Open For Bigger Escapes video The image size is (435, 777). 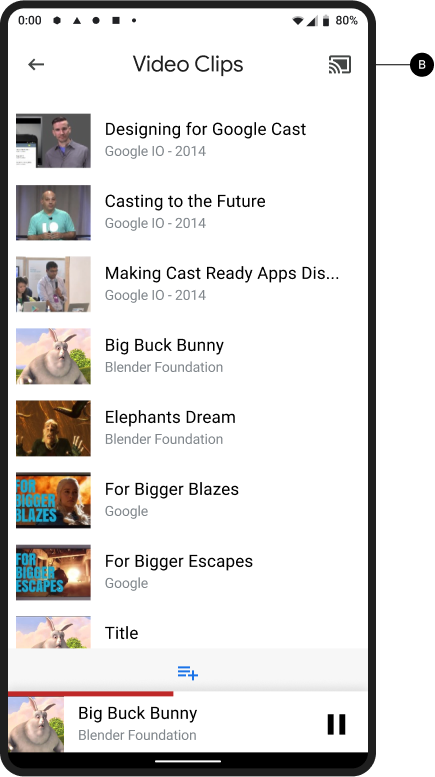pyautogui.click(x=187, y=572)
